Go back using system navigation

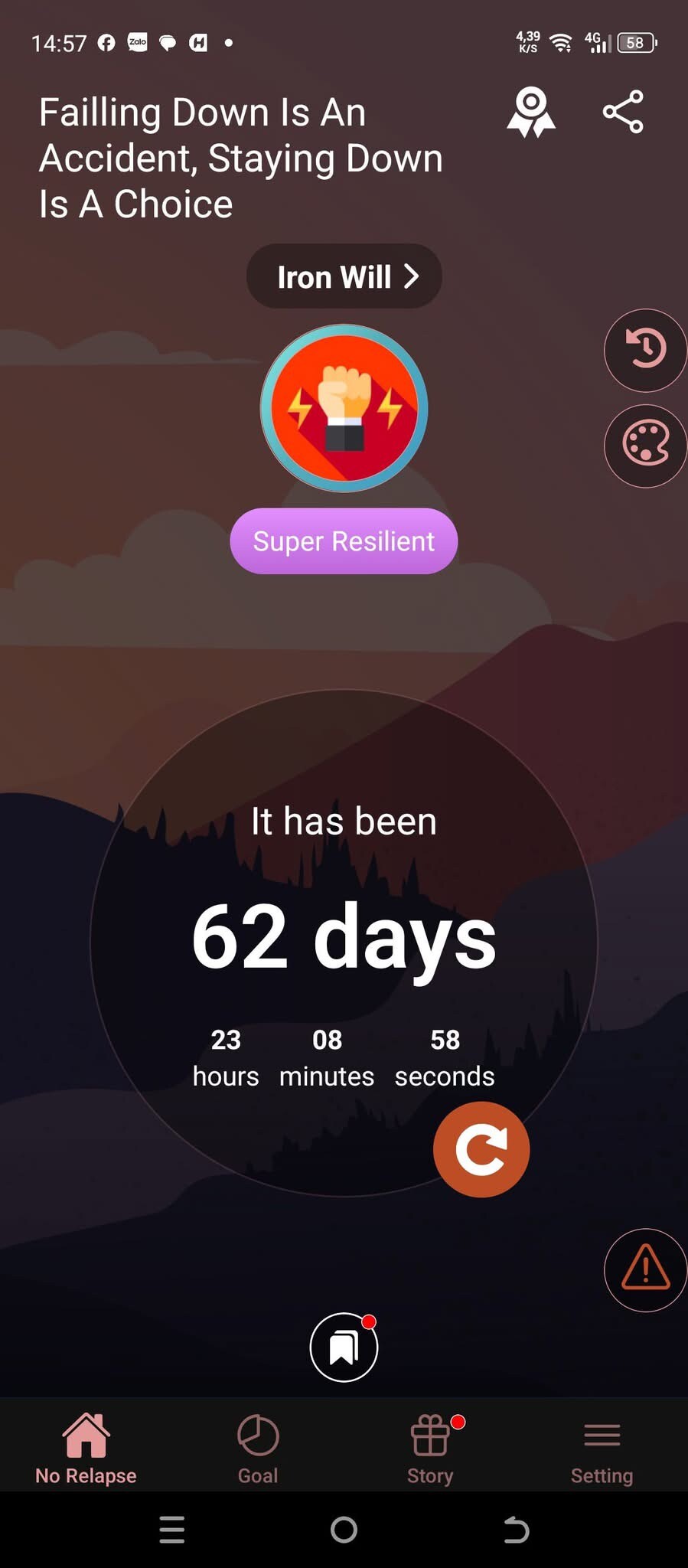point(516,1530)
